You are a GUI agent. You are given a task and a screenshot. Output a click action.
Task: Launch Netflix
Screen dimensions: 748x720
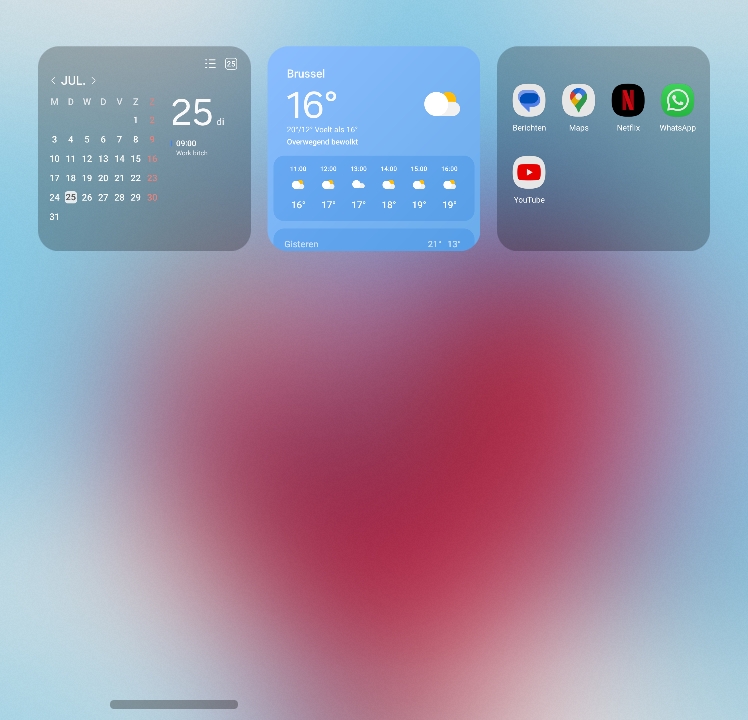628,101
